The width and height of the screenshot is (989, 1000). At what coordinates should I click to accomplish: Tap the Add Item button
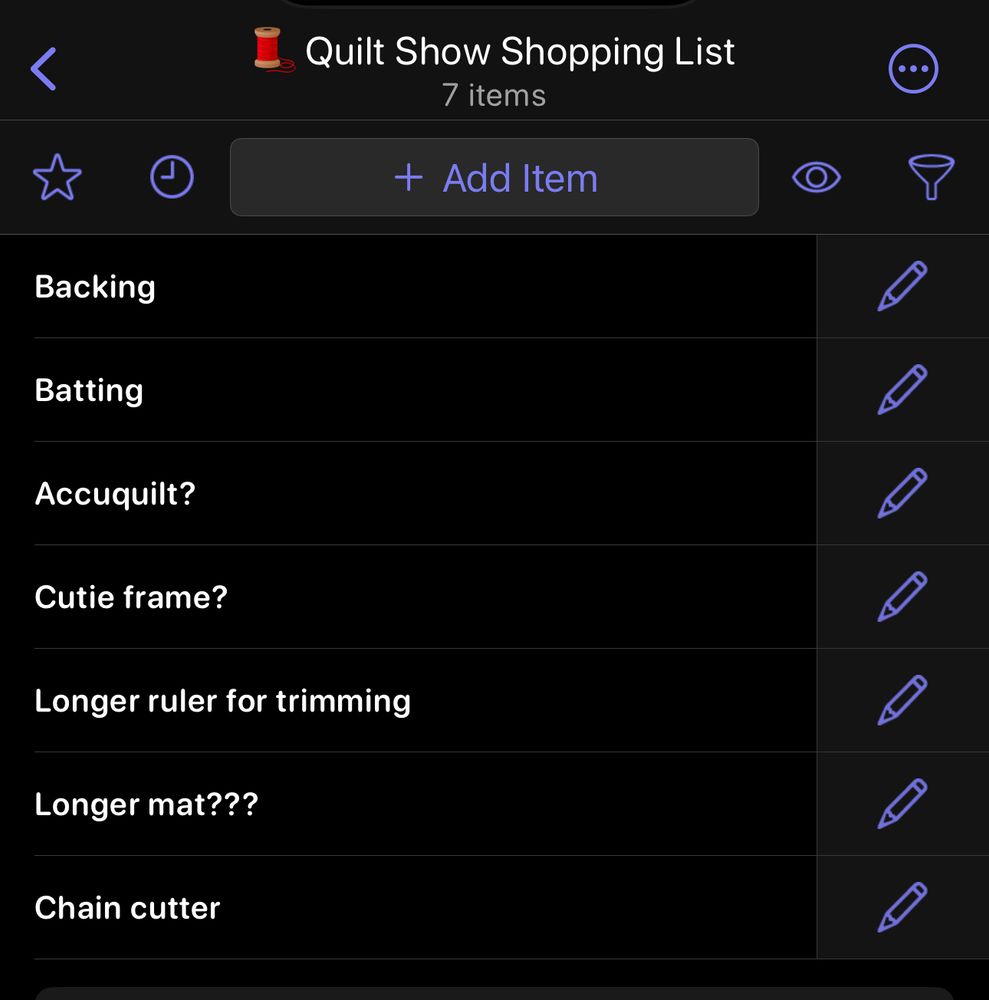click(x=494, y=177)
